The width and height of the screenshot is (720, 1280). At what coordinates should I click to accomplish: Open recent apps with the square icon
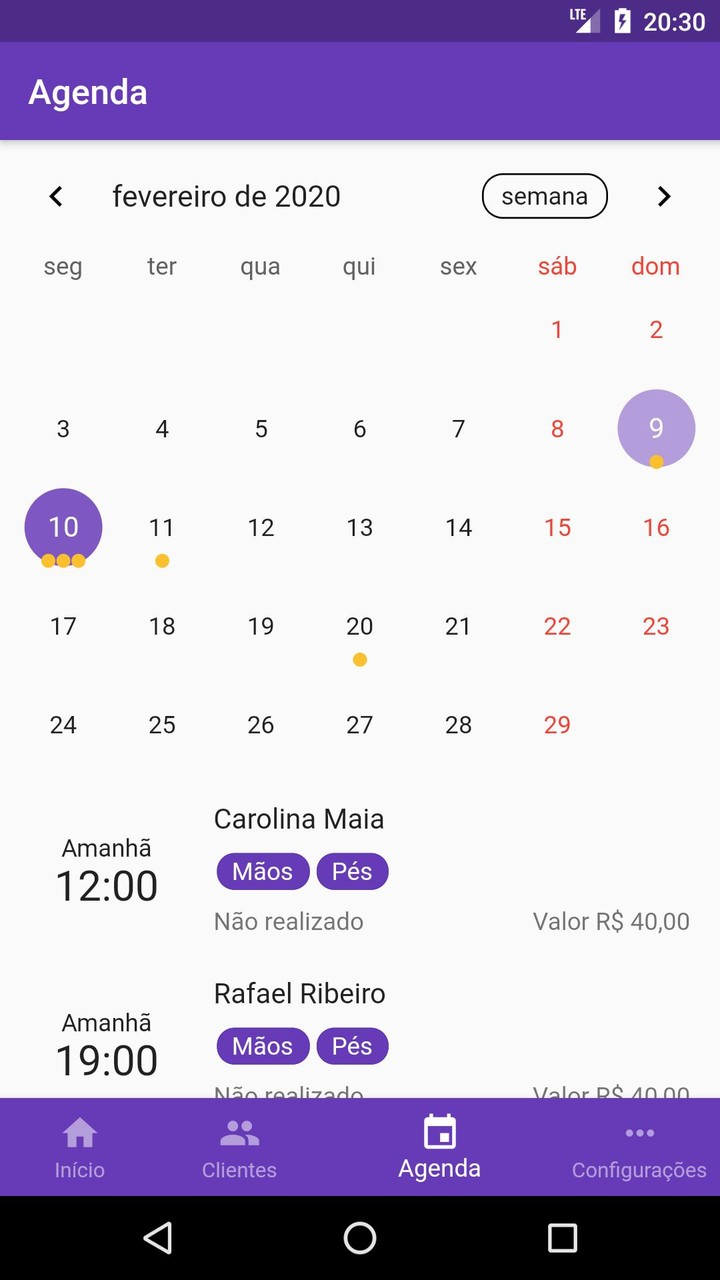[563, 1237]
